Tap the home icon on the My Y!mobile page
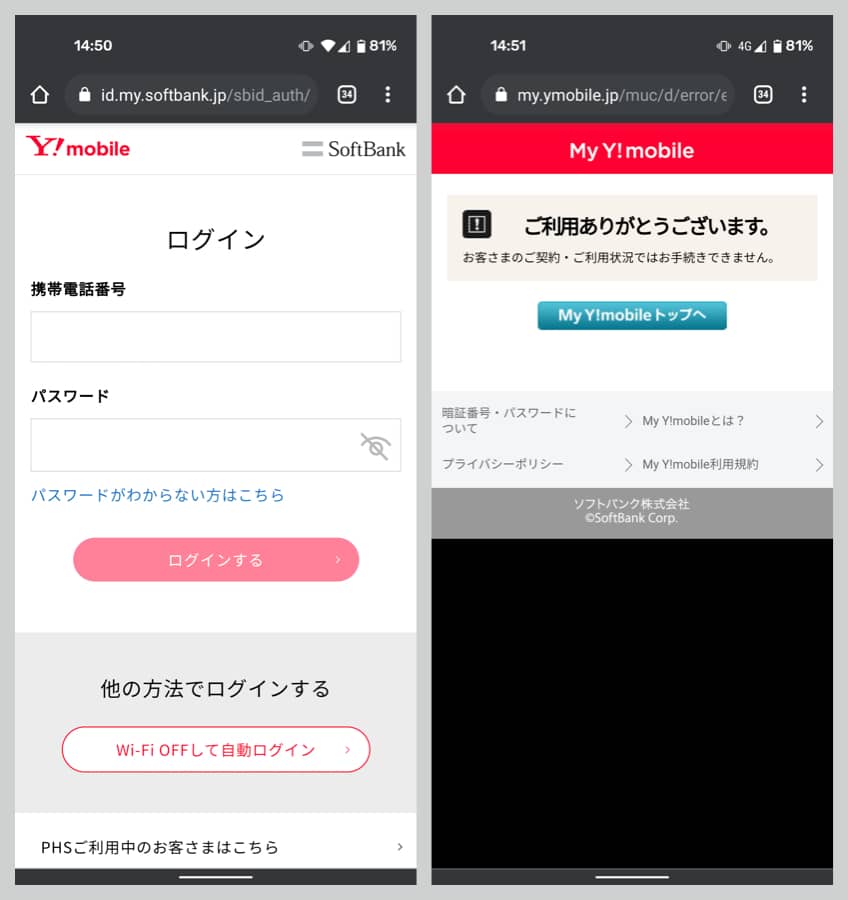This screenshot has height=900, width=848. [x=455, y=94]
